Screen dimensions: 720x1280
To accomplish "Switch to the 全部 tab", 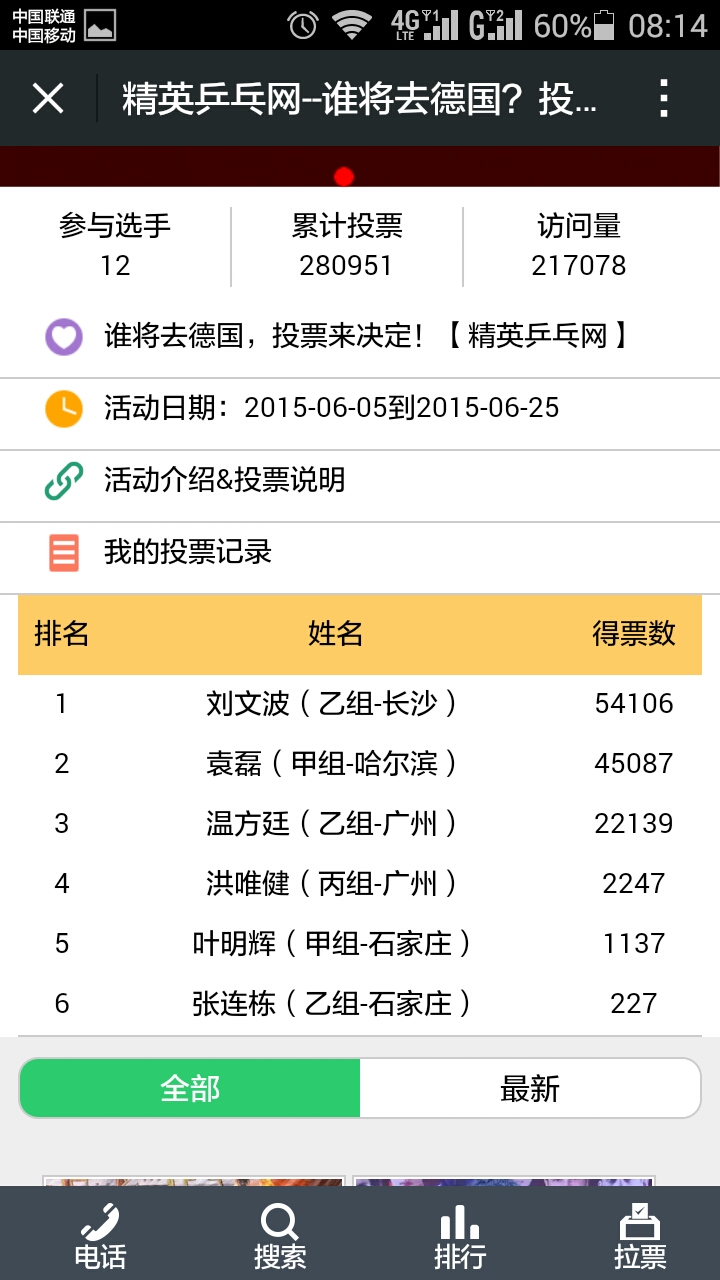I will click(190, 1088).
